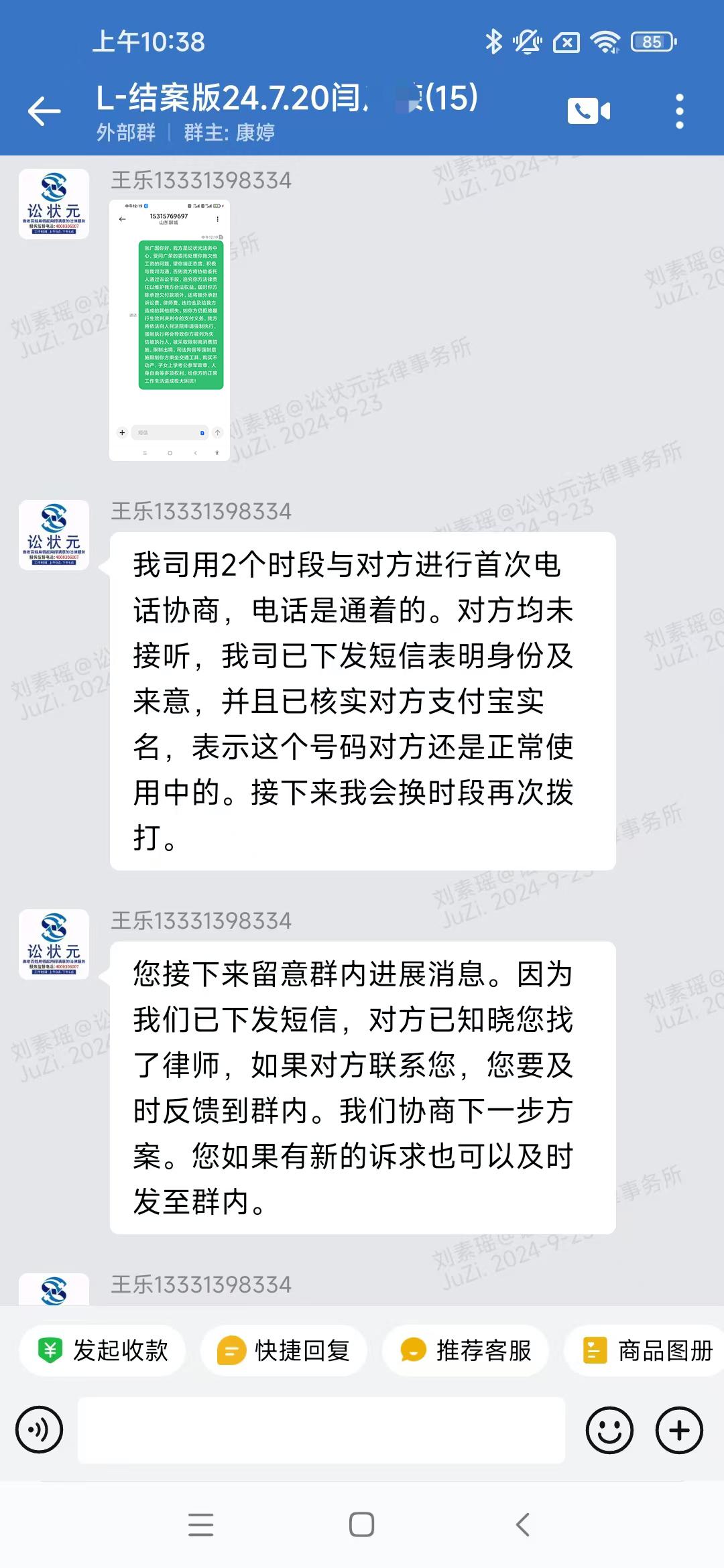The height and width of the screenshot is (1568, 724).
Task: Open the three-dot overflow menu
Action: point(679,111)
